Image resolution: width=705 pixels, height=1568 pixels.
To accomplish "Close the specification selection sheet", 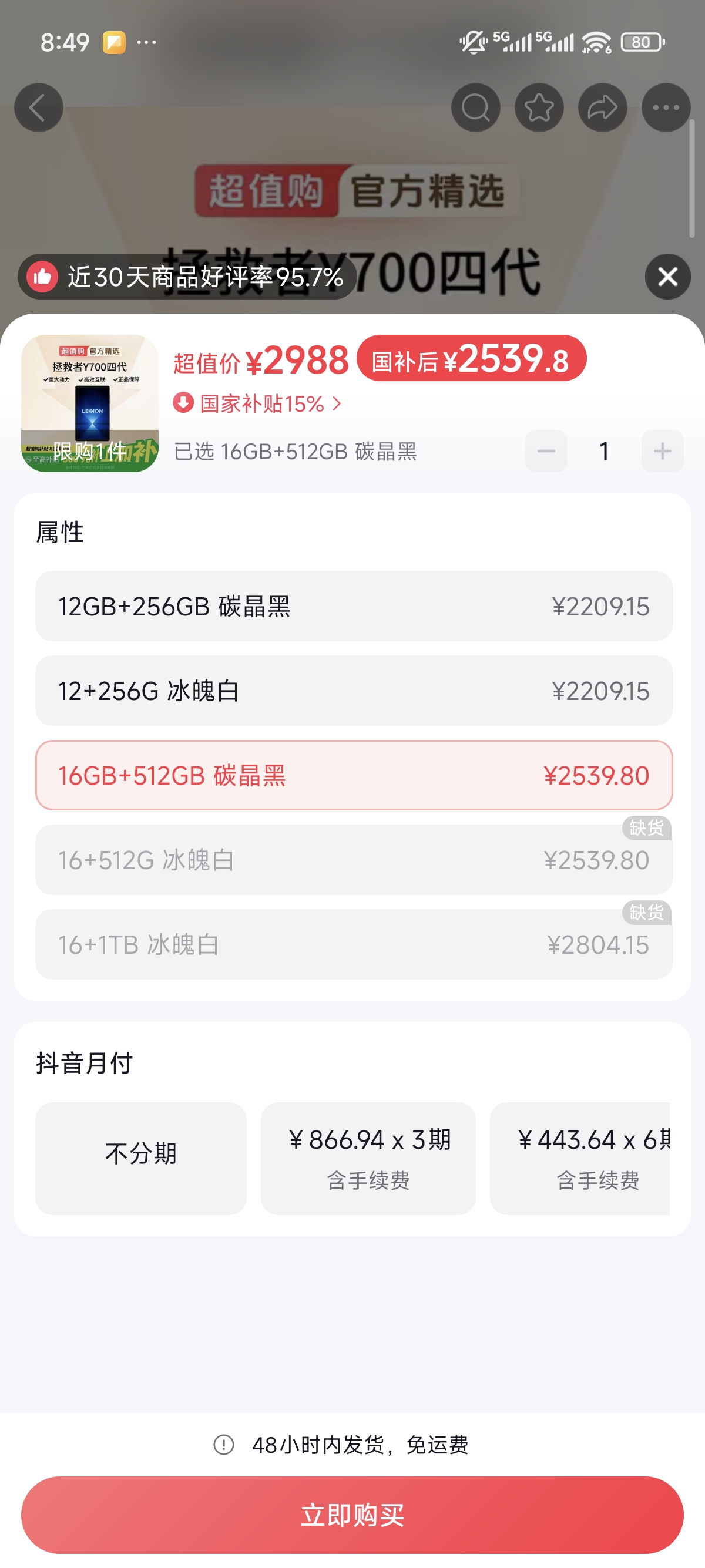I will click(667, 277).
